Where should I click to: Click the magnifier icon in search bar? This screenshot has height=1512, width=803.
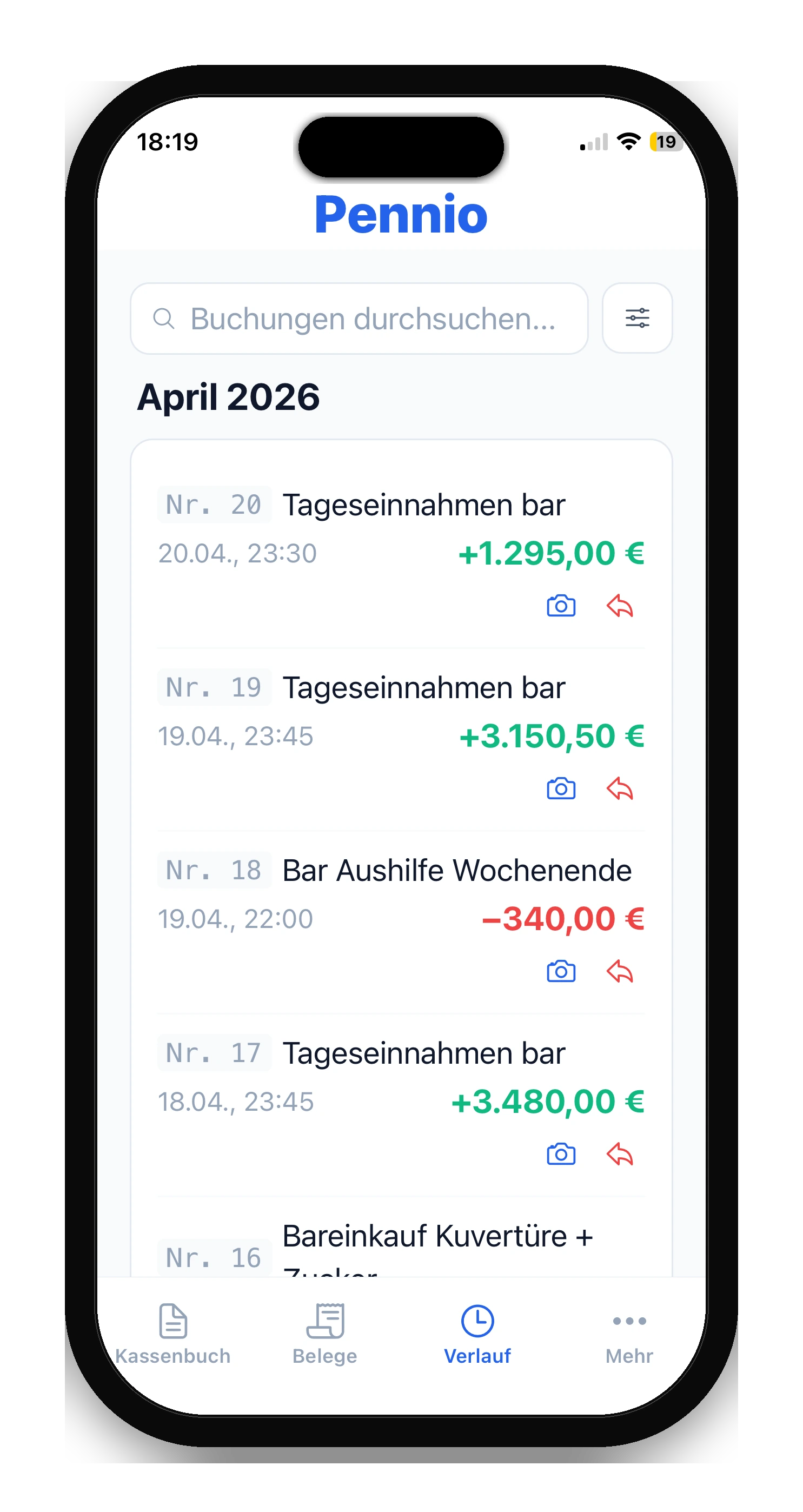tap(165, 318)
